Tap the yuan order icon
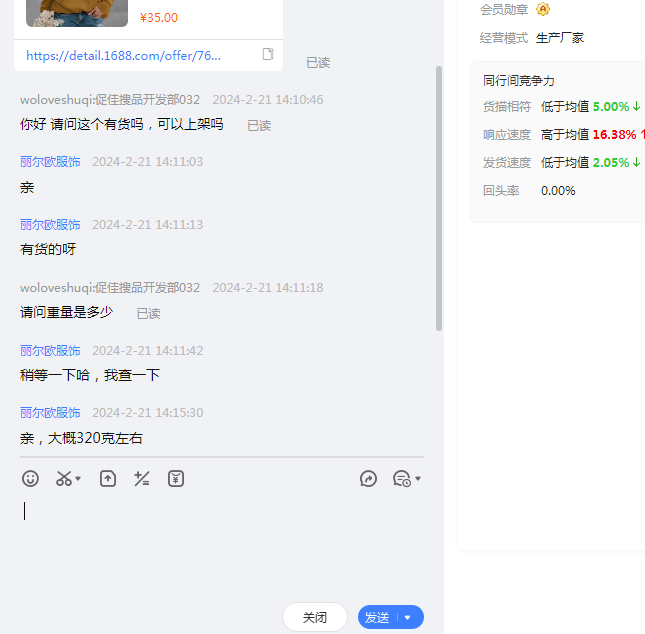 coord(176,479)
